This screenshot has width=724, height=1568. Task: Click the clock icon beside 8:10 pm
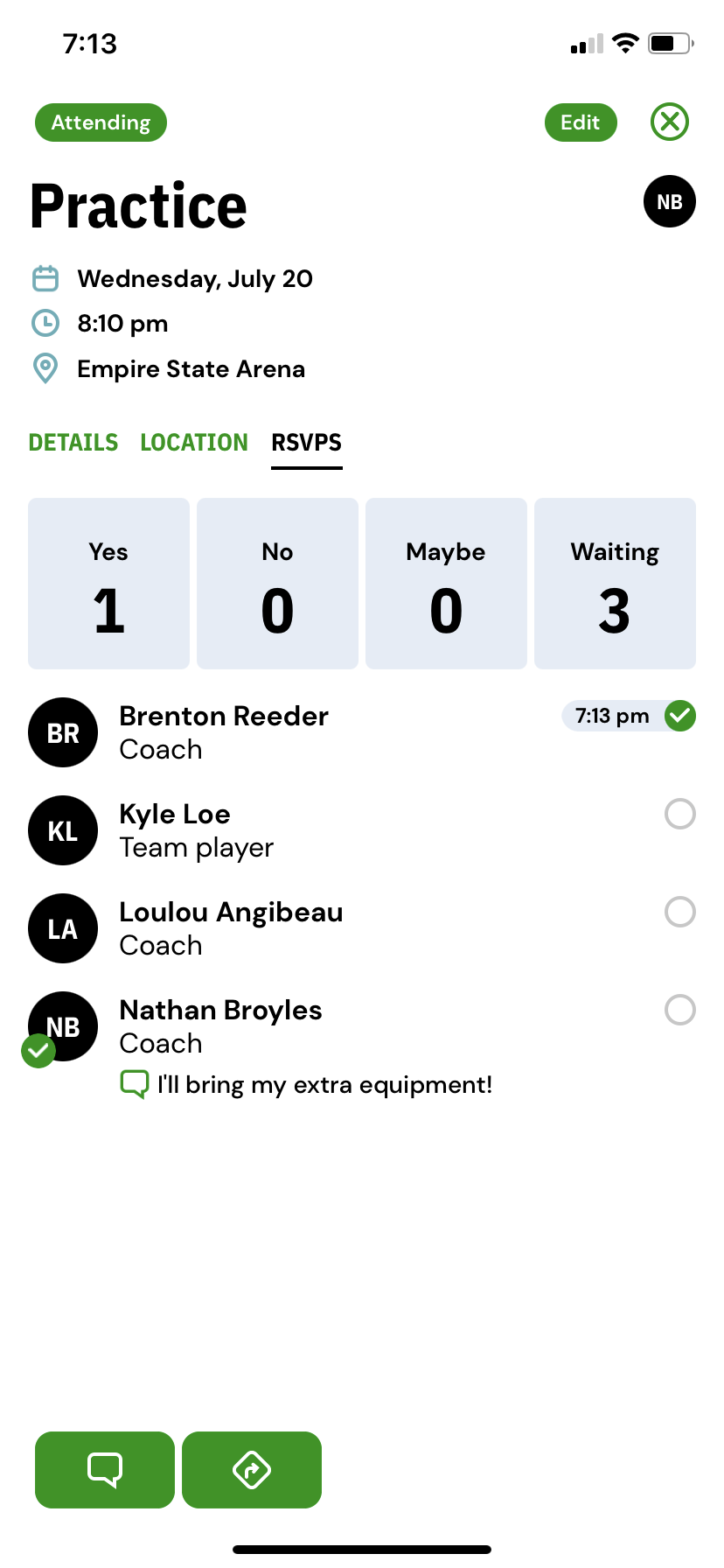(x=46, y=323)
